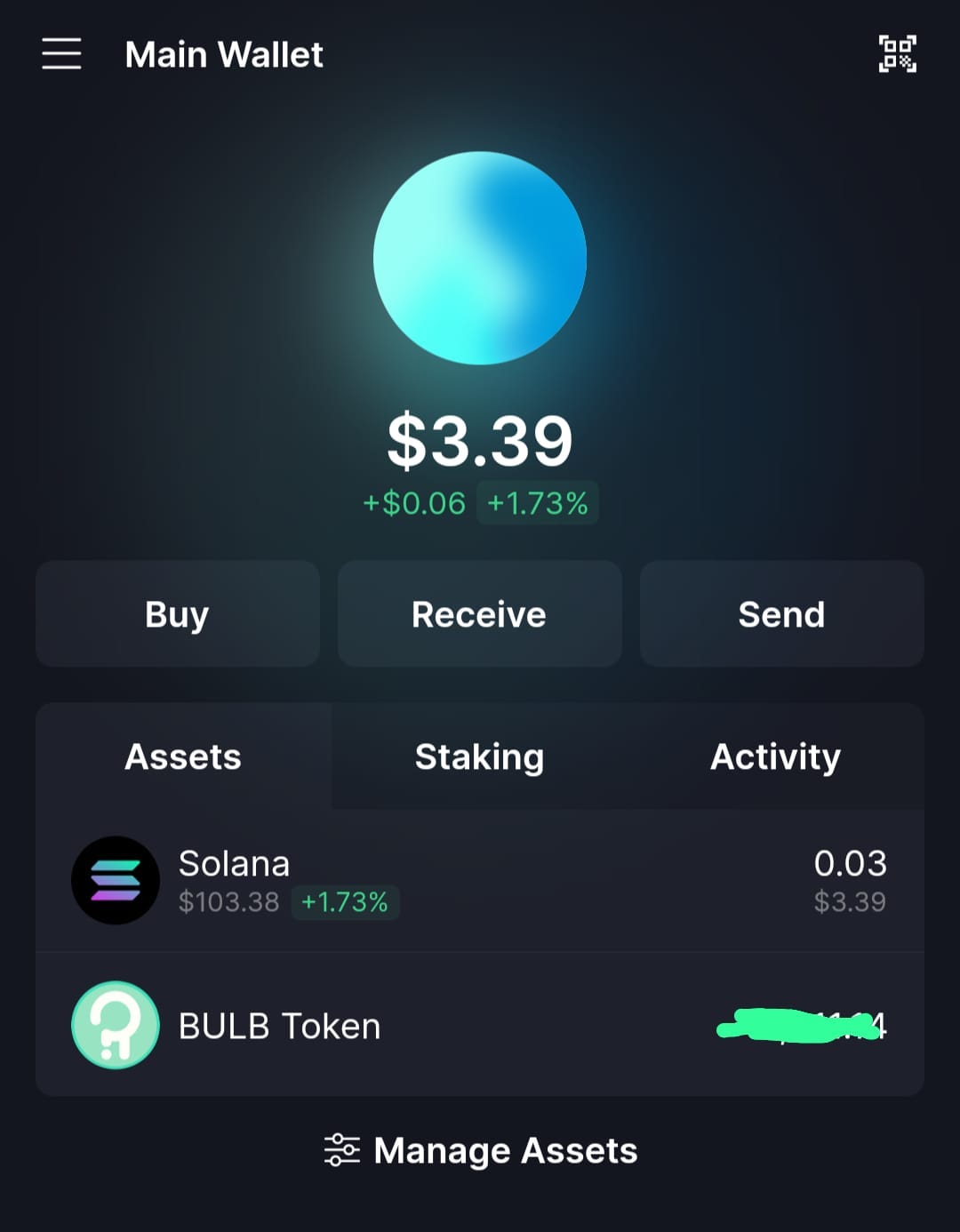Tap Receive to get funds
The image size is (960, 1232).
(x=479, y=613)
